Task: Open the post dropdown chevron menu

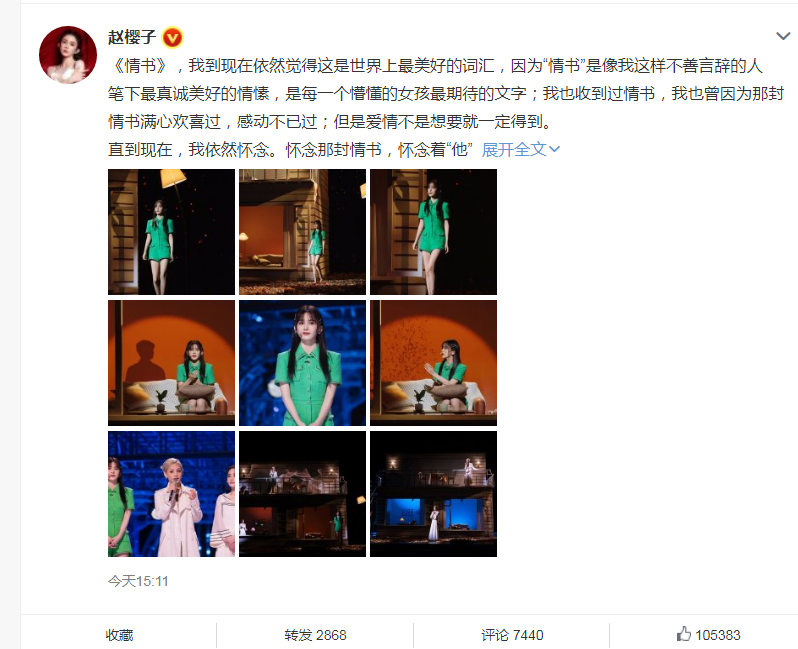Action: coord(782,33)
